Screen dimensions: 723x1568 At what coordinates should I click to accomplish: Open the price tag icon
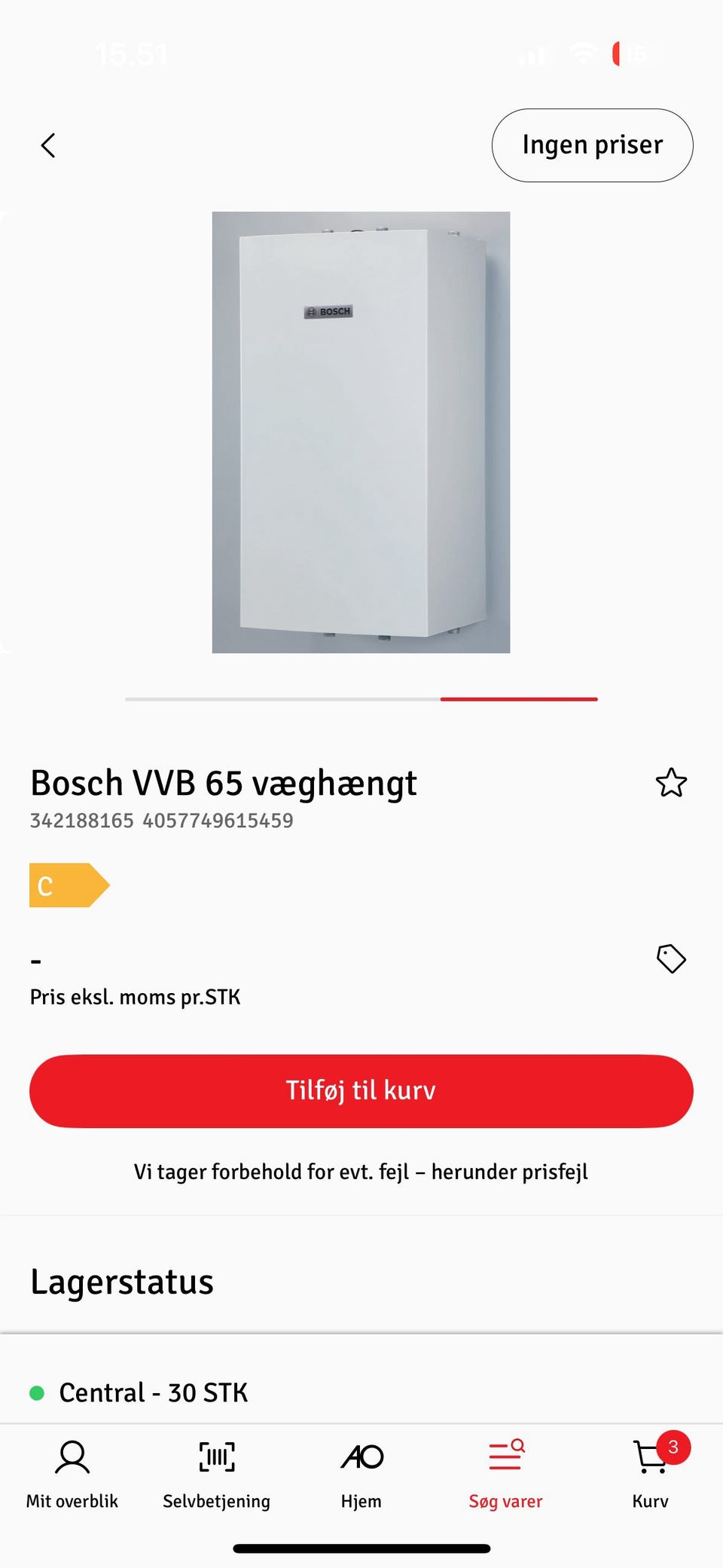(x=670, y=958)
